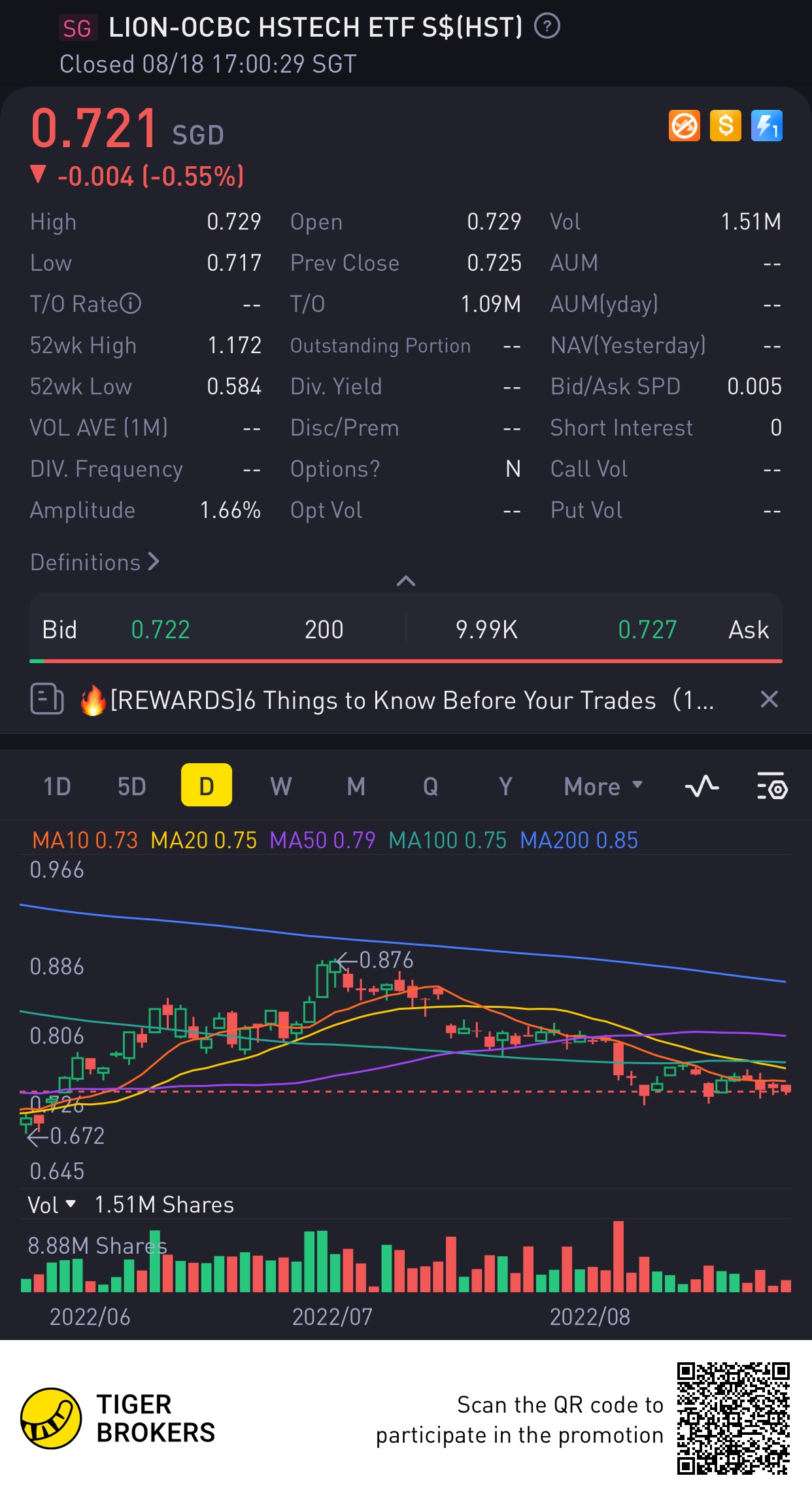Switch to the Y yearly chart
812x1497 pixels.
pos(505,786)
